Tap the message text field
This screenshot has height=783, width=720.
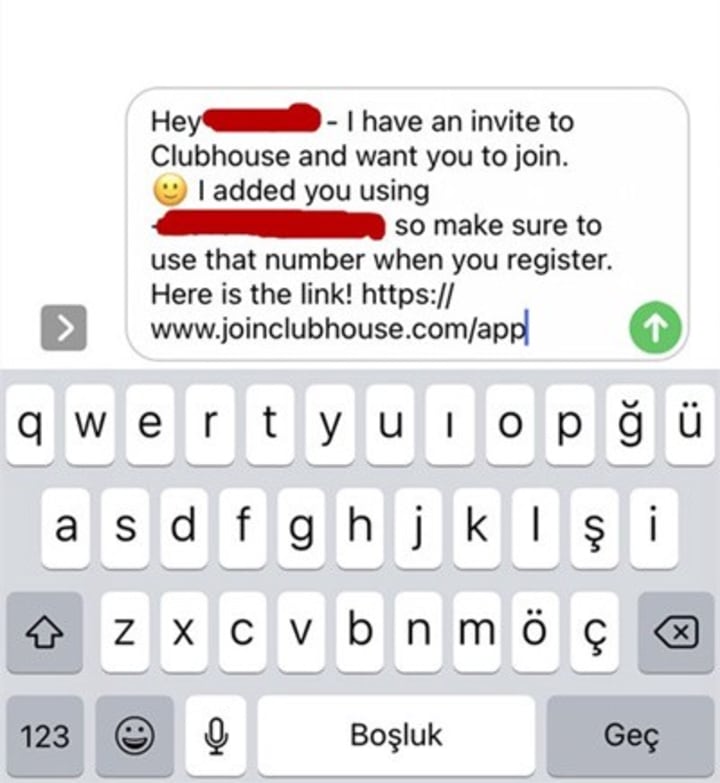(x=407, y=224)
